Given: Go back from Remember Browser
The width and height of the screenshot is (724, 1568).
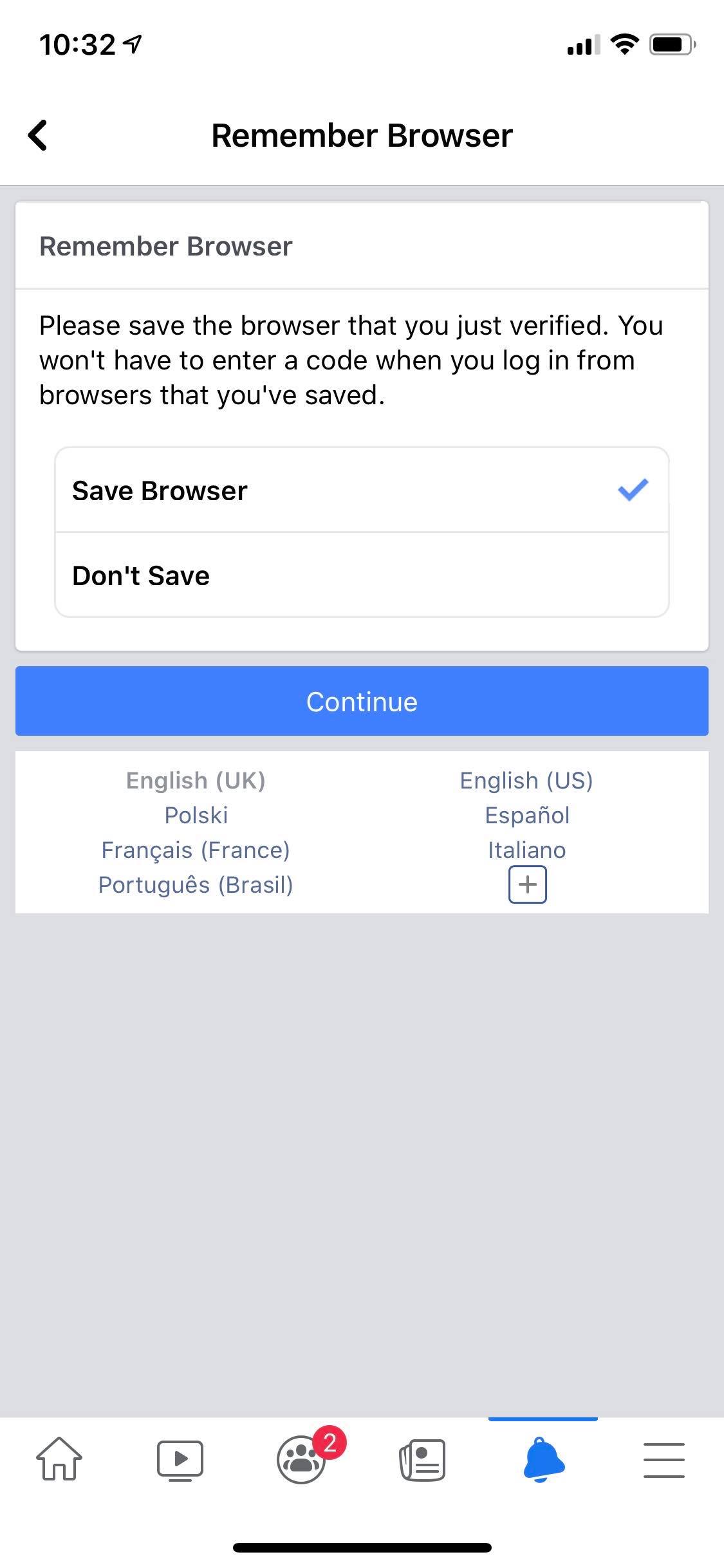Looking at the screenshot, I should click(38, 135).
